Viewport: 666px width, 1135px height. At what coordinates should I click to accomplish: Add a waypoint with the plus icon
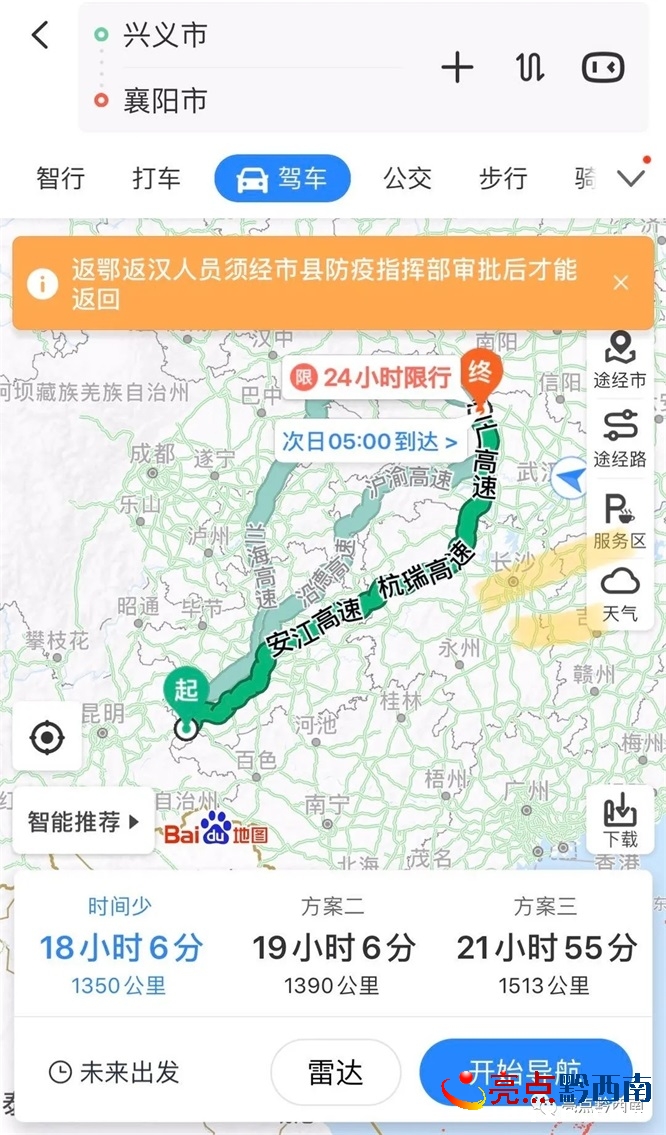click(x=457, y=67)
